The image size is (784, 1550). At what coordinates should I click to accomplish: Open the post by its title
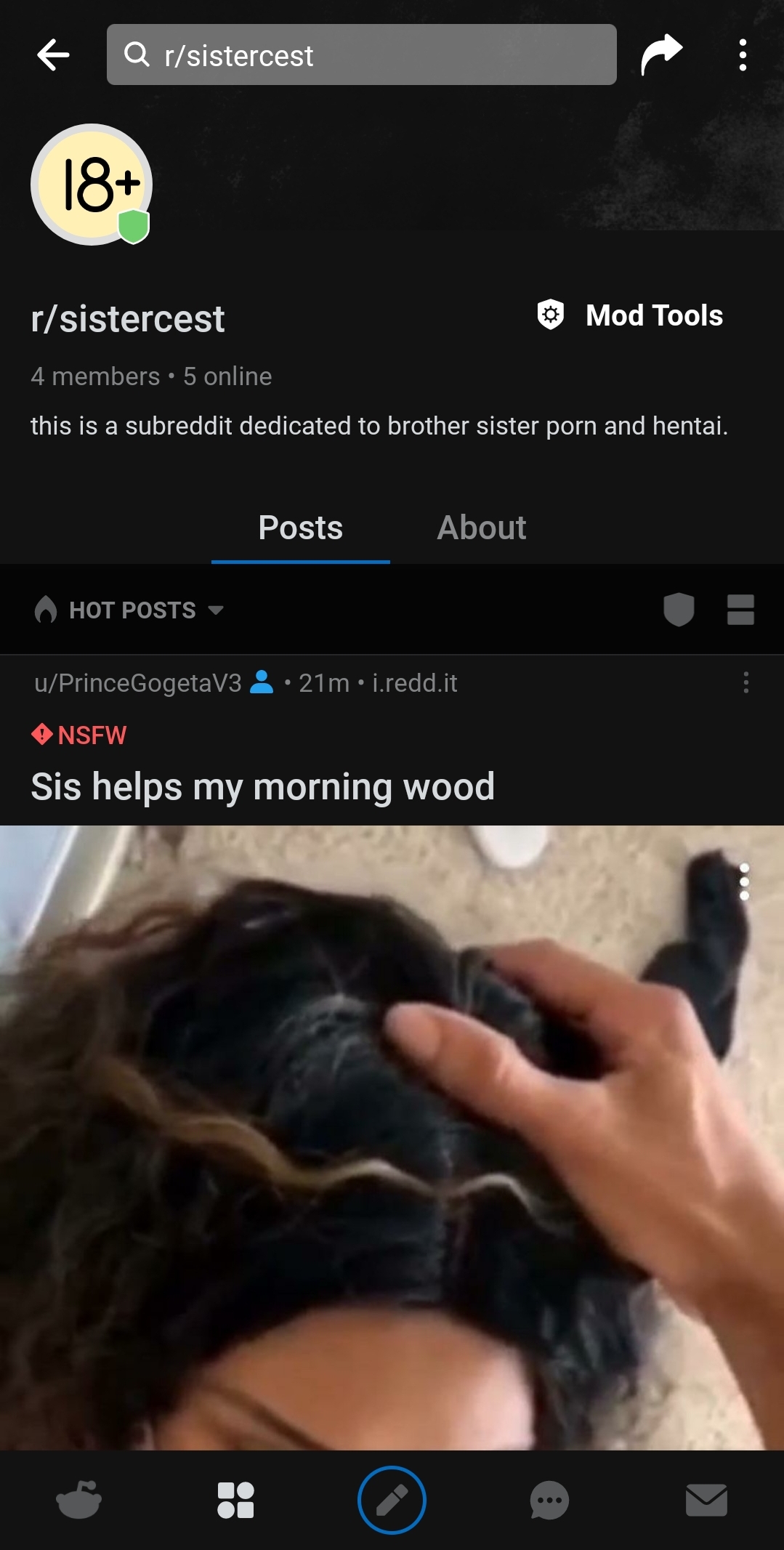[262, 787]
